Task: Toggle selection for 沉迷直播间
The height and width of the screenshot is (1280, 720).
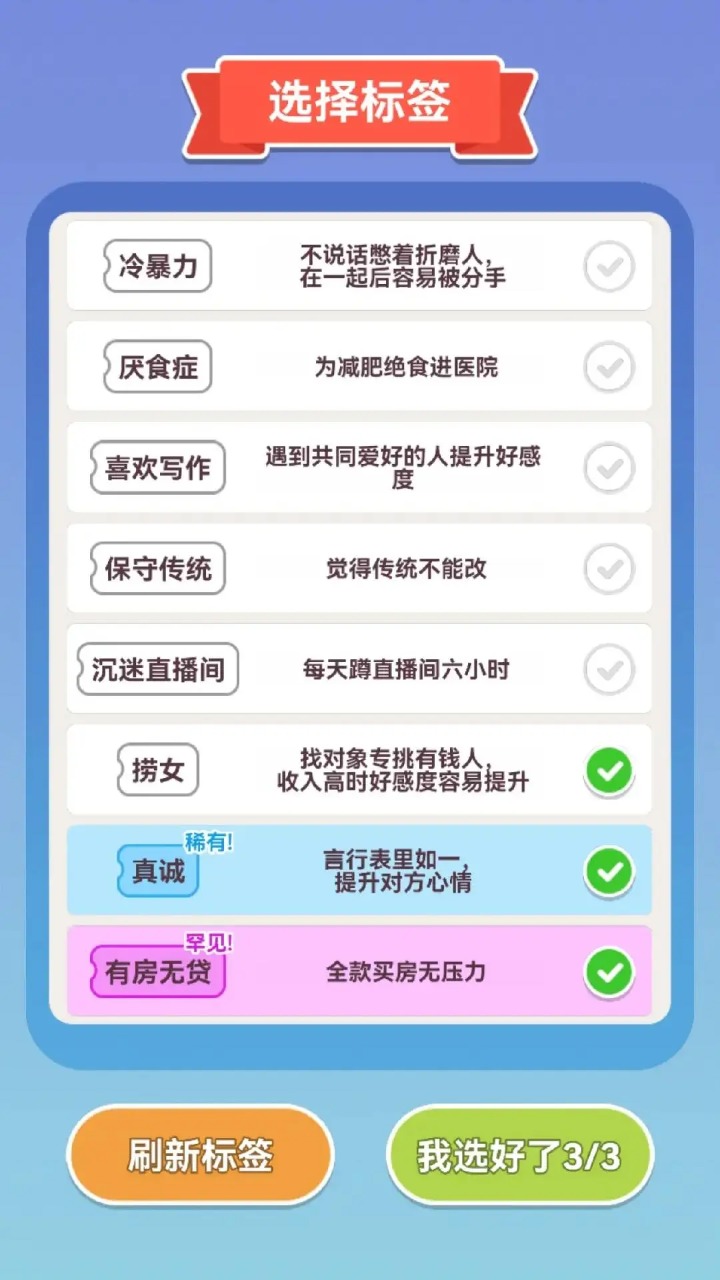Action: tap(608, 669)
